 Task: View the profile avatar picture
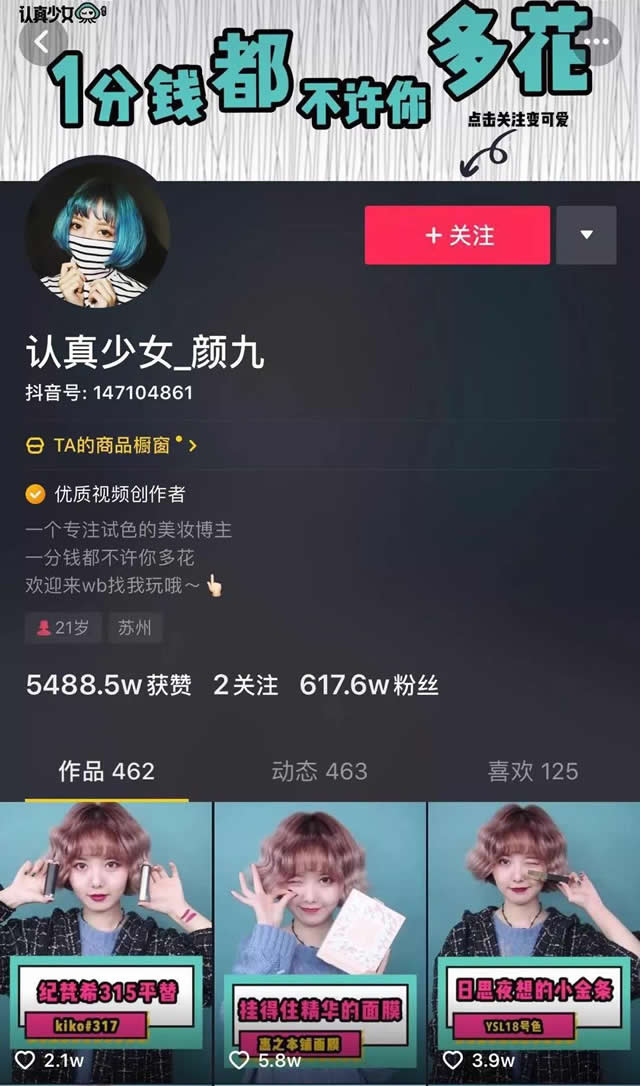point(97,233)
